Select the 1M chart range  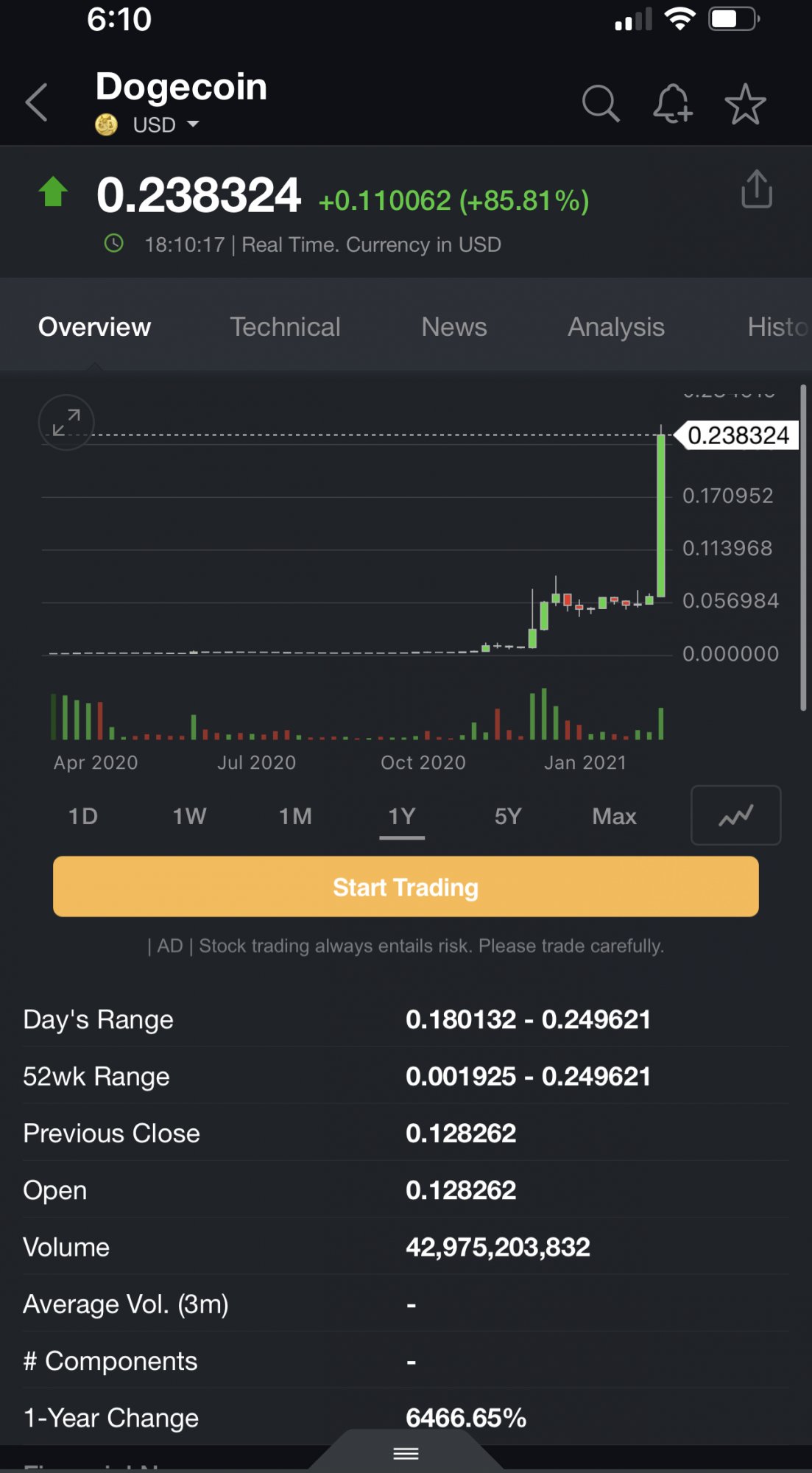(x=295, y=816)
